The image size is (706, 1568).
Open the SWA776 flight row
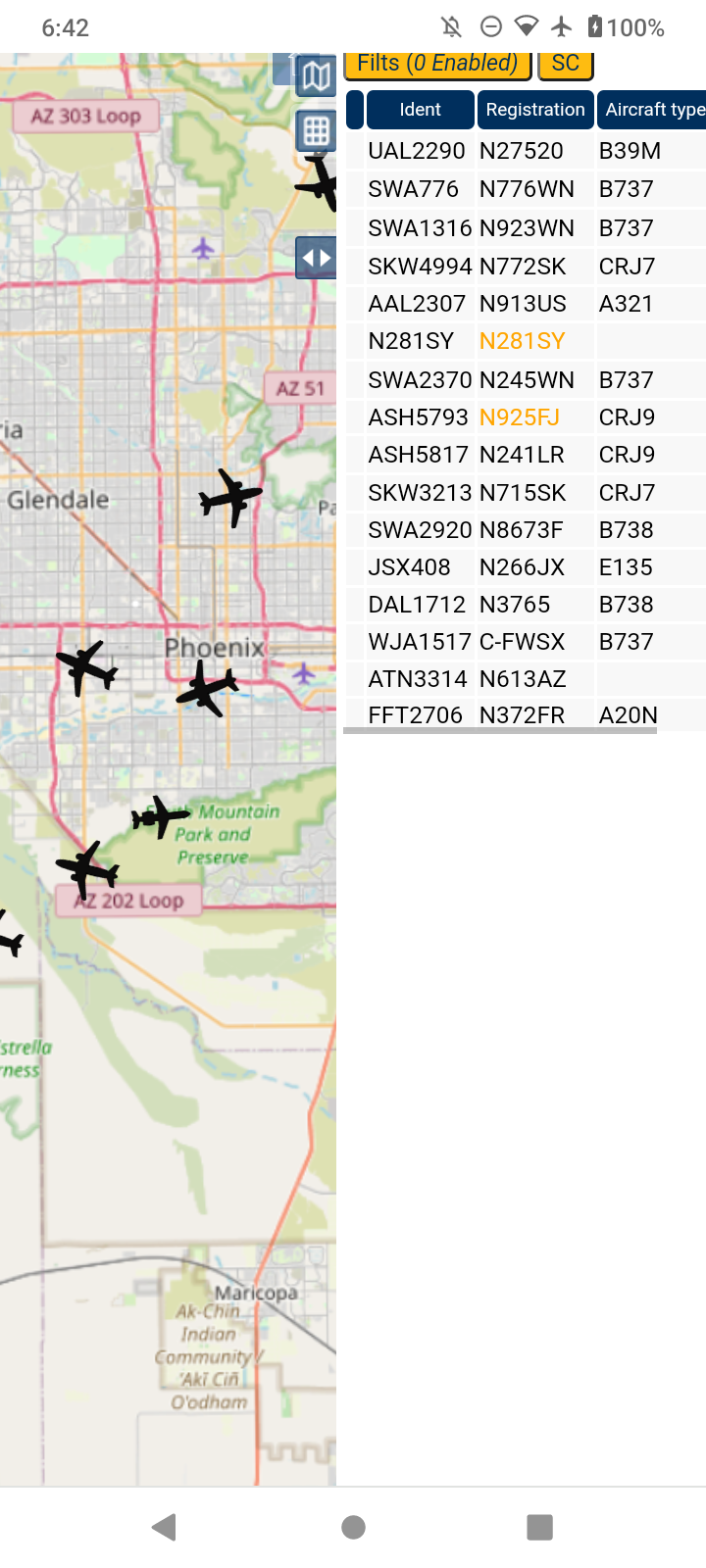pyautogui.click(x=526, y=189)
